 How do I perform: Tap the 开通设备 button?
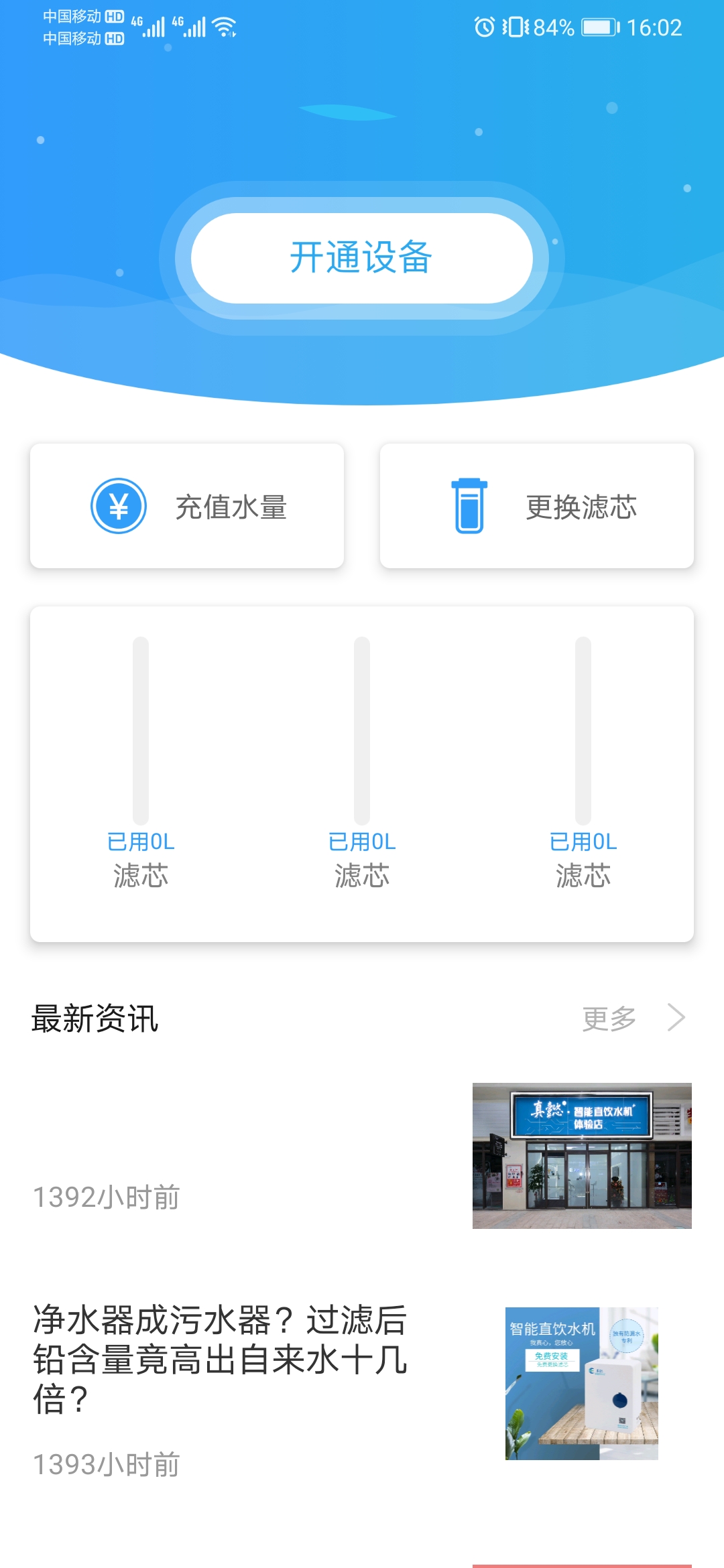click(362, 258)
